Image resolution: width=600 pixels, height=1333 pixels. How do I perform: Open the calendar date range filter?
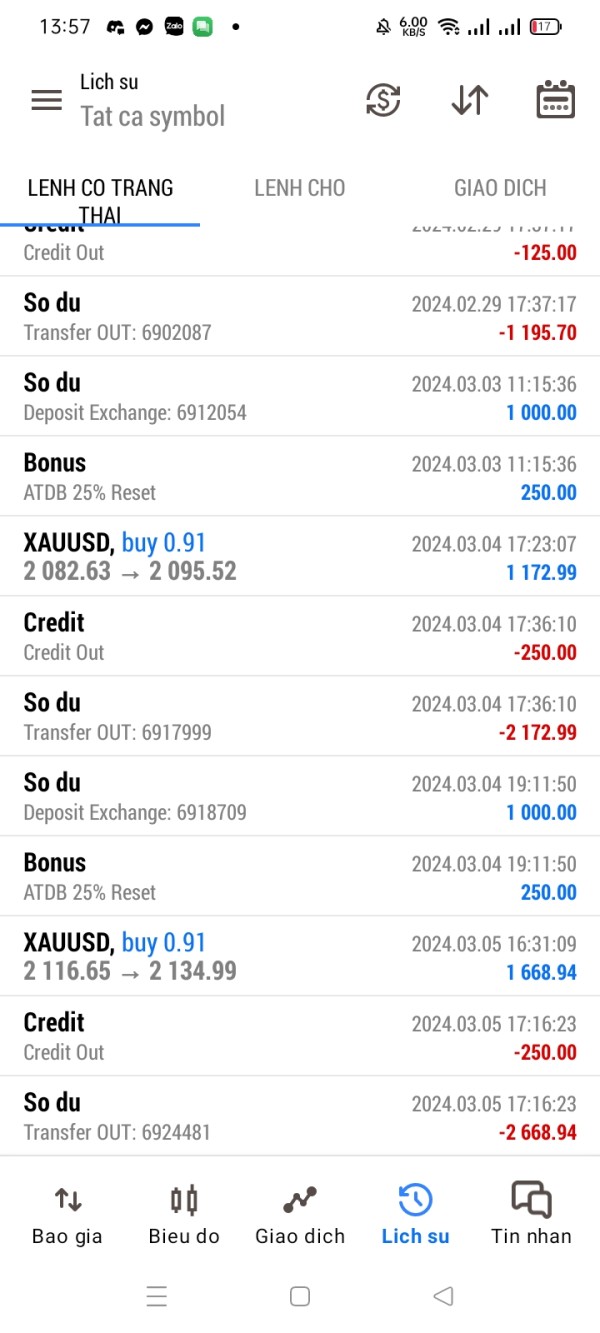click(x=555, y=100)
